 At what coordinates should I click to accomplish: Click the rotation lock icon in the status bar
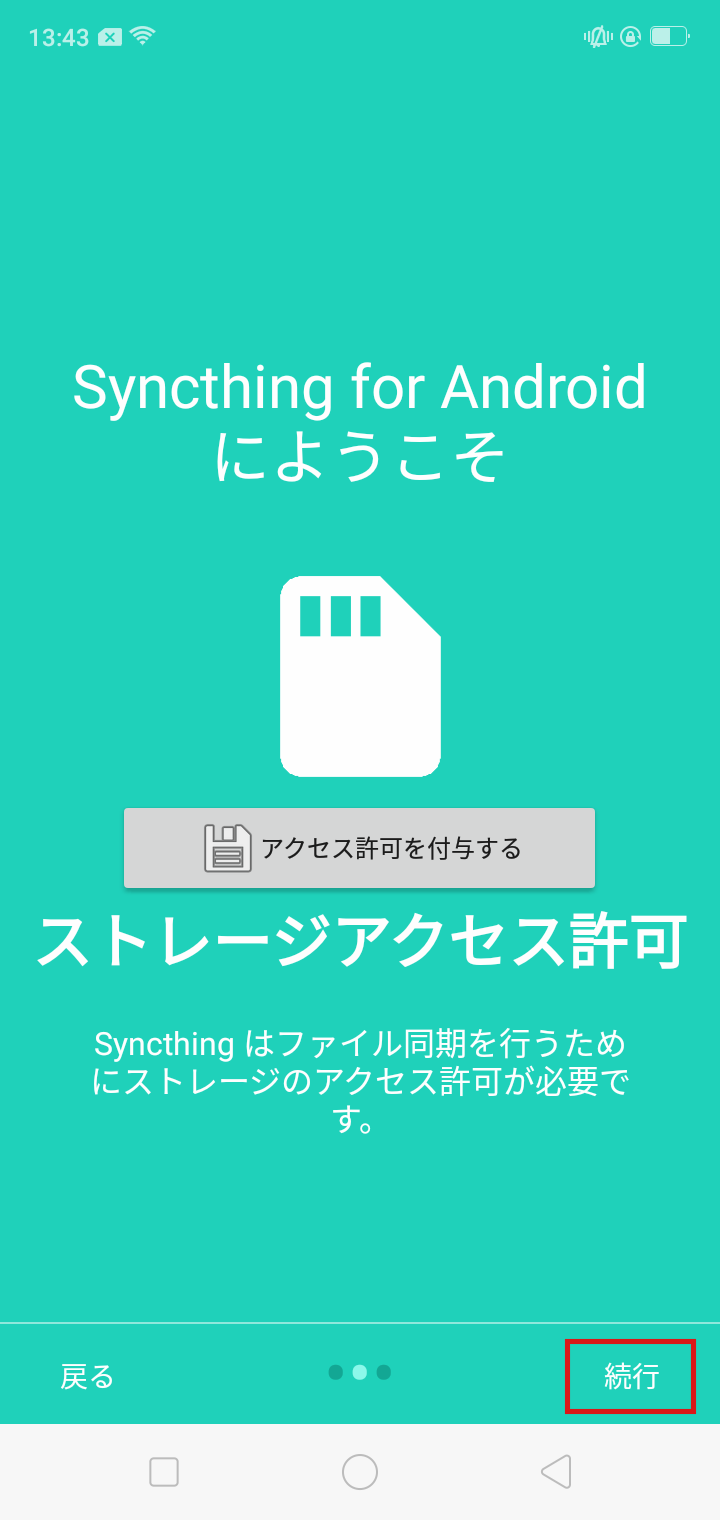pos(631,35)
